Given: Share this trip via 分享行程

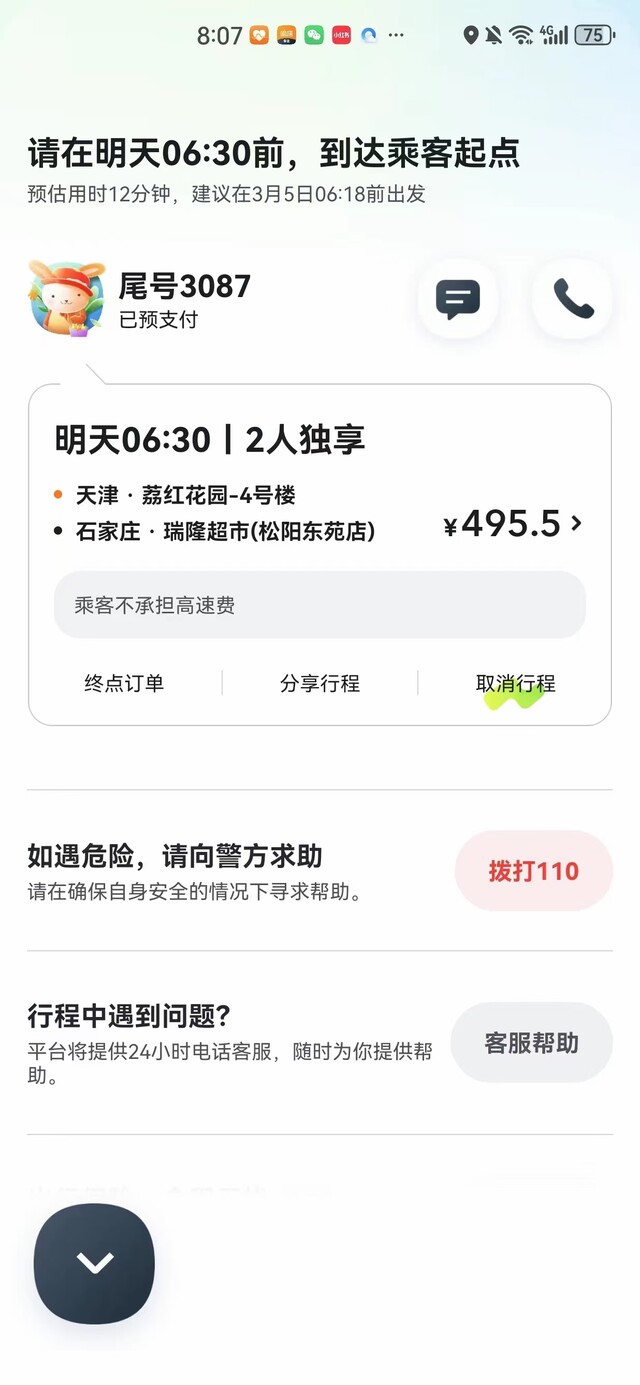Looking at the screenshot, I should [320, 684].
